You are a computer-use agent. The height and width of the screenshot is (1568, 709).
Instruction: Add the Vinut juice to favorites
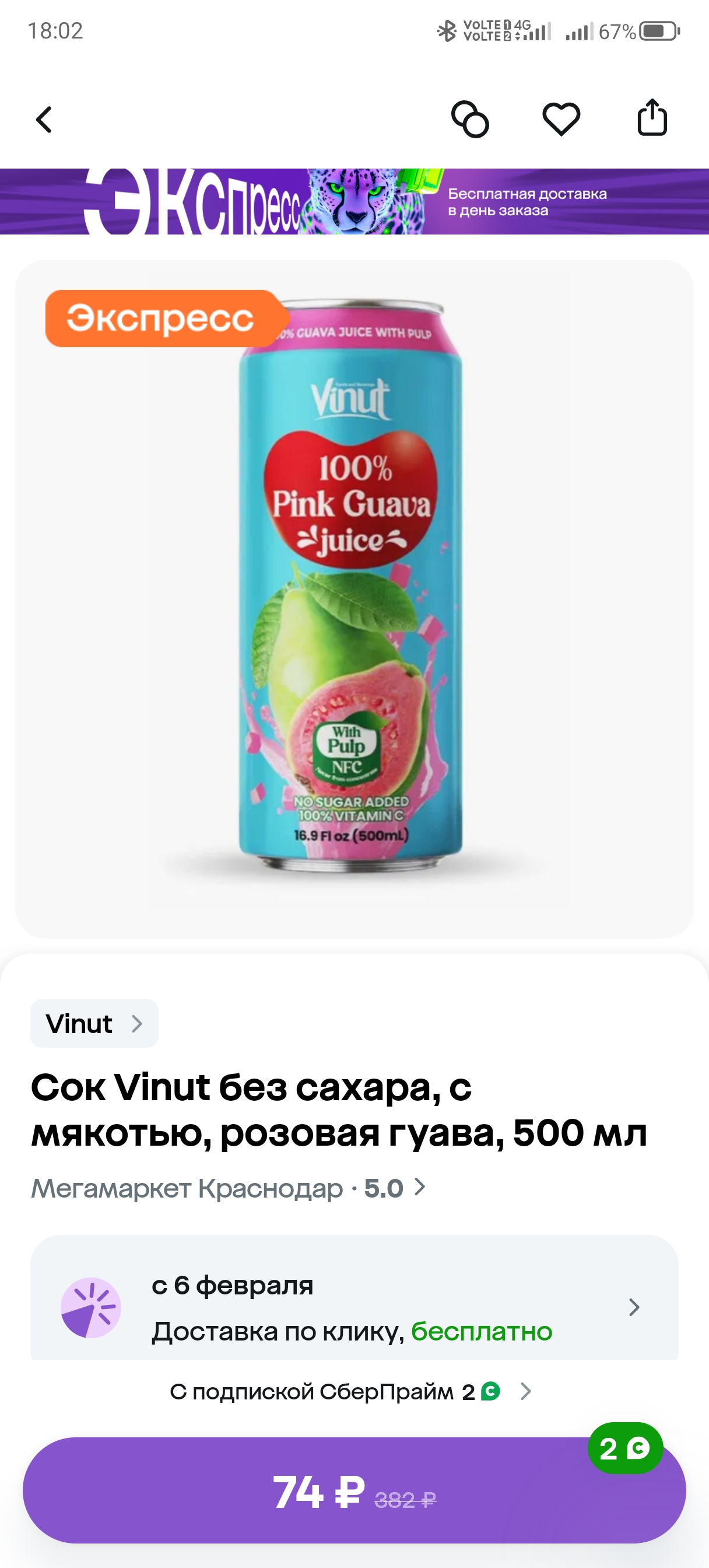point(560,118)
